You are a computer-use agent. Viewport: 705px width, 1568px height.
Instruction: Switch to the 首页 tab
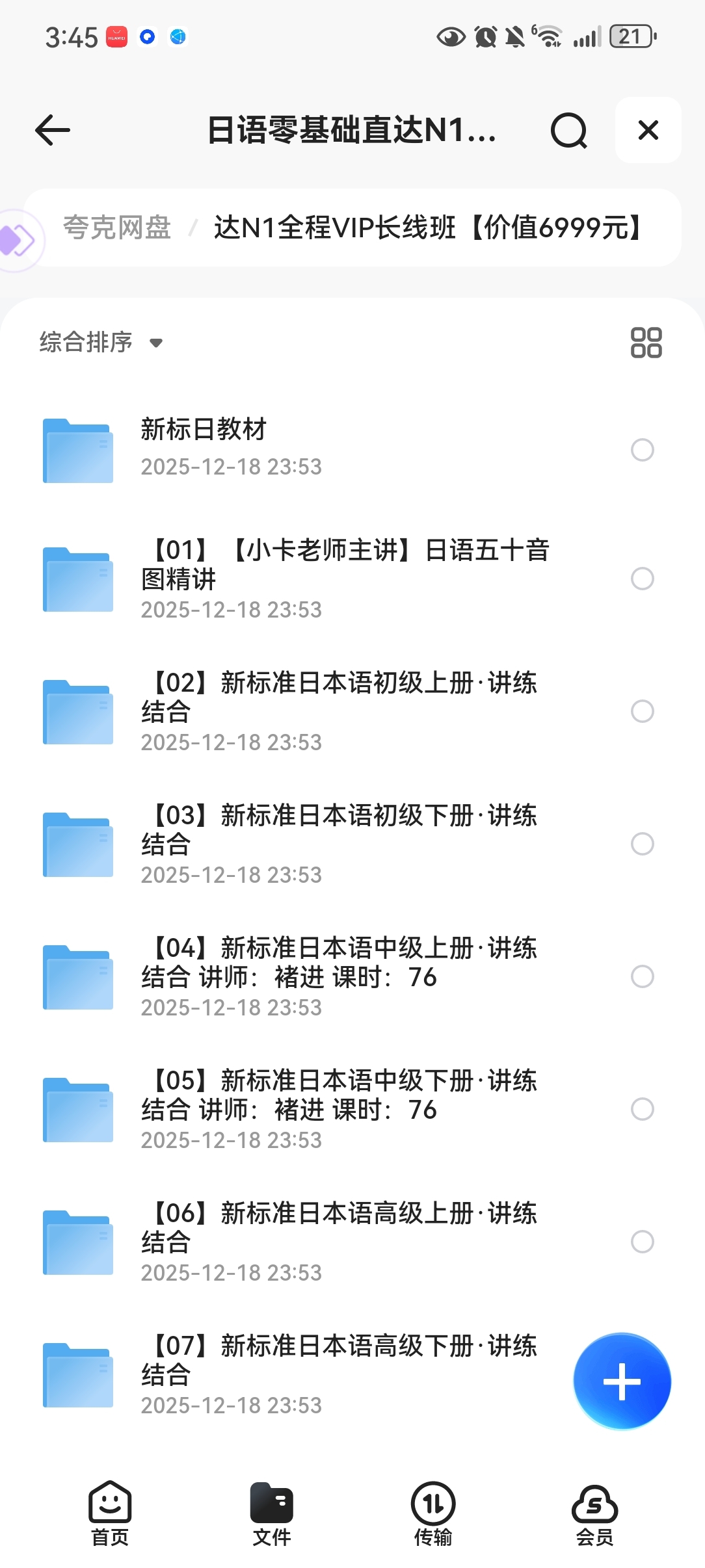(x=110, y=1513)
